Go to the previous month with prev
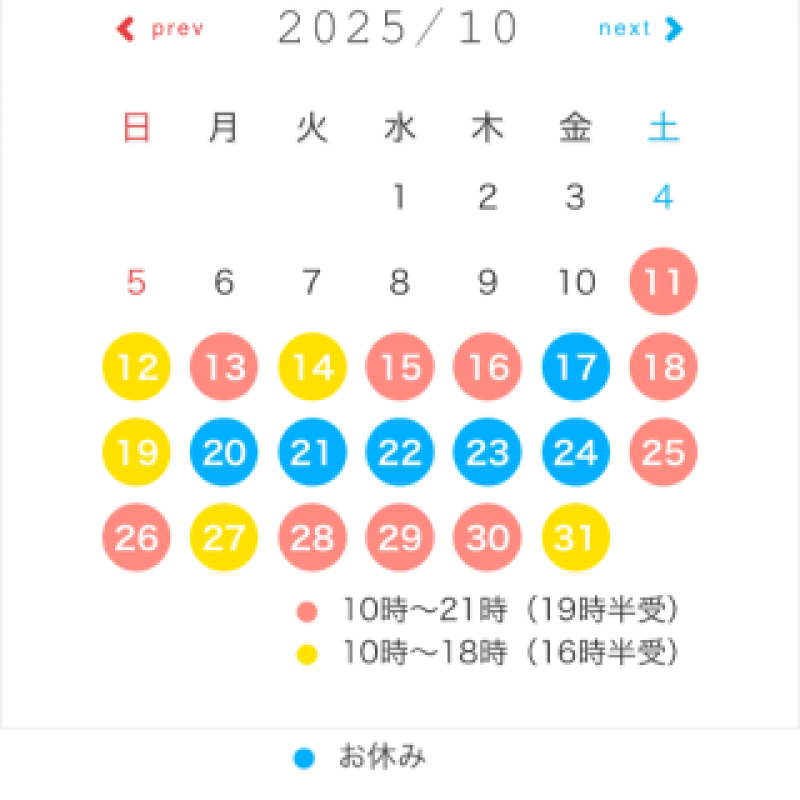 point(160,29)
